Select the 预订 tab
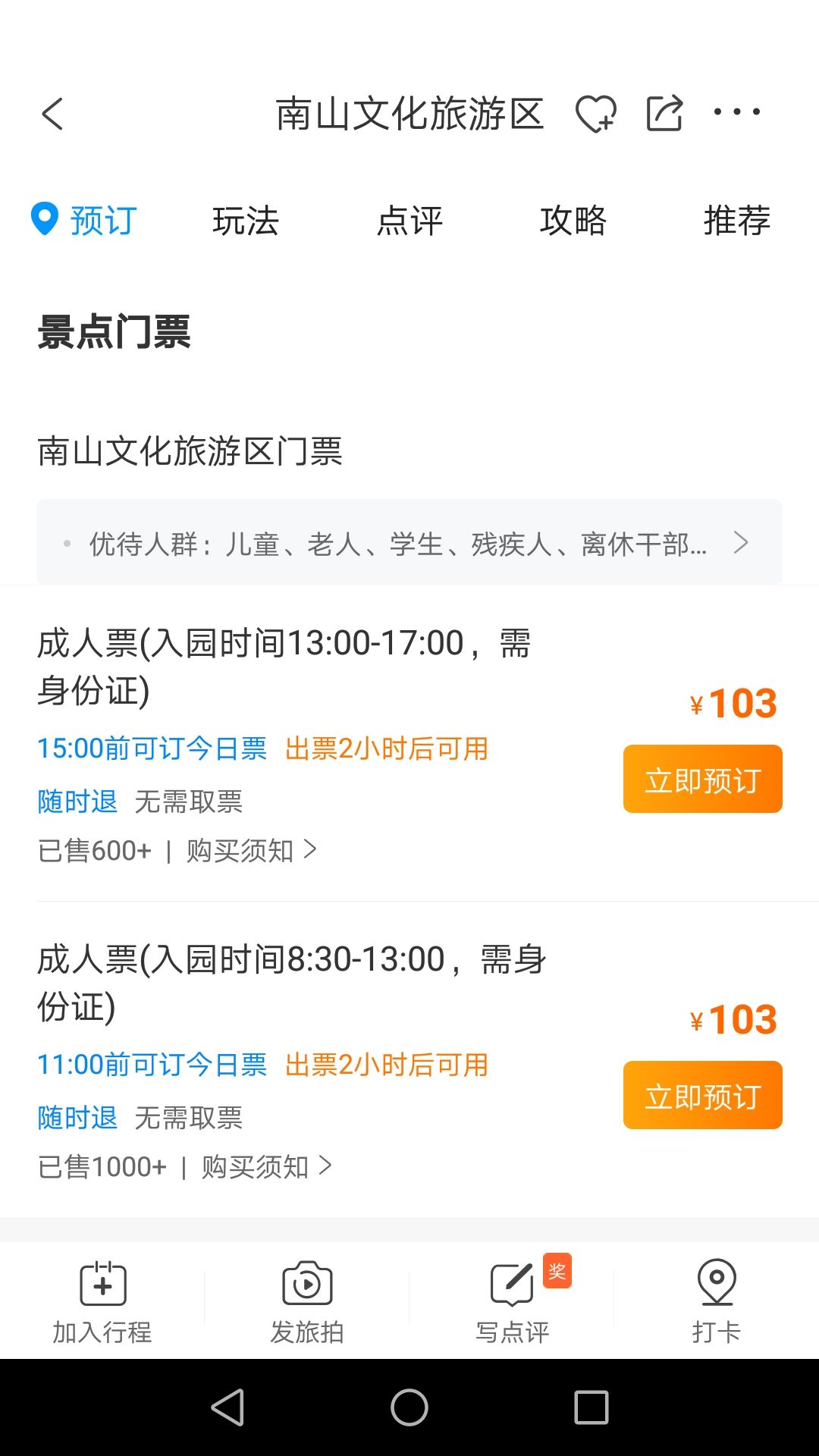This screenshot has height=1456, width=819. (x=83, y=221)
